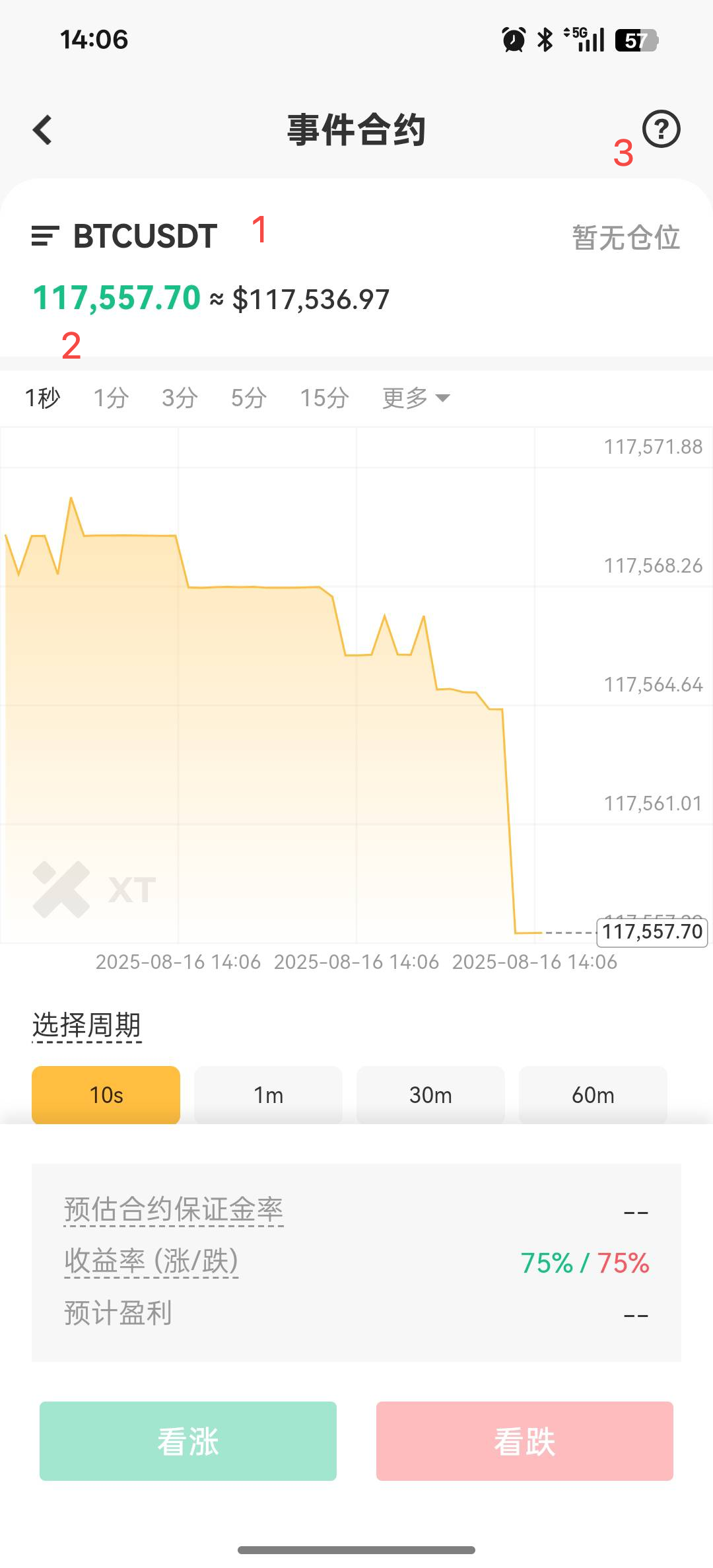Place a 看跌 bearish order
This screenshot has width=713, height=1568.
point(525,1441)
